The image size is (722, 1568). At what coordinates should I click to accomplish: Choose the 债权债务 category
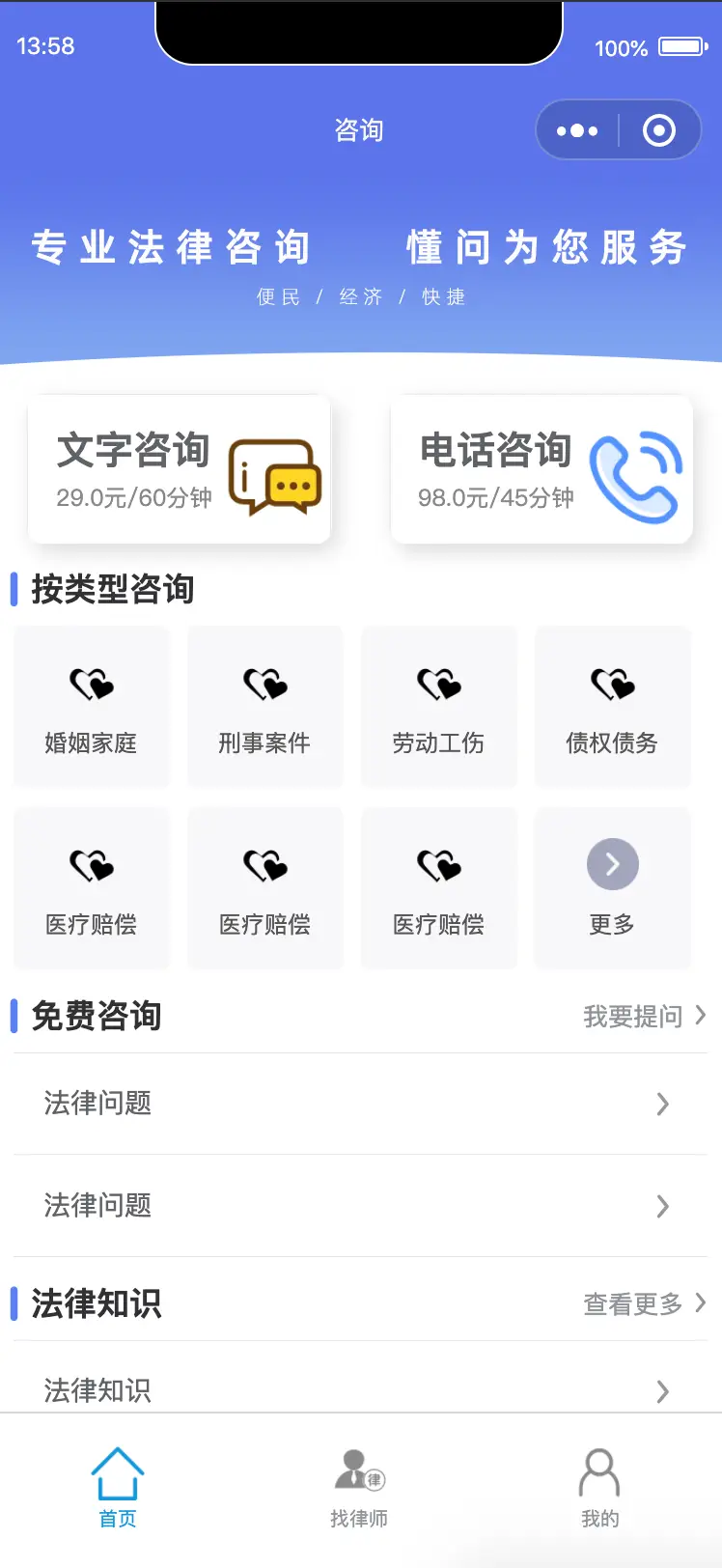612,707
